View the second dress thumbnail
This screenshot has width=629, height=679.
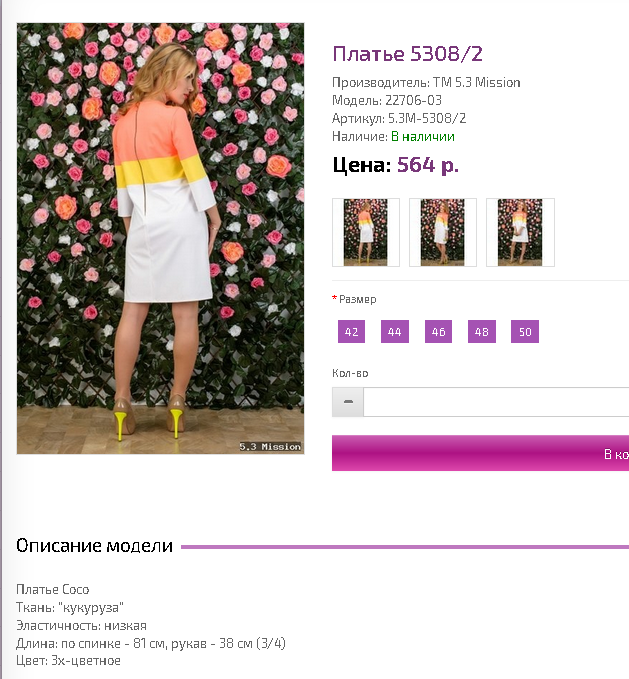[442, 232]
